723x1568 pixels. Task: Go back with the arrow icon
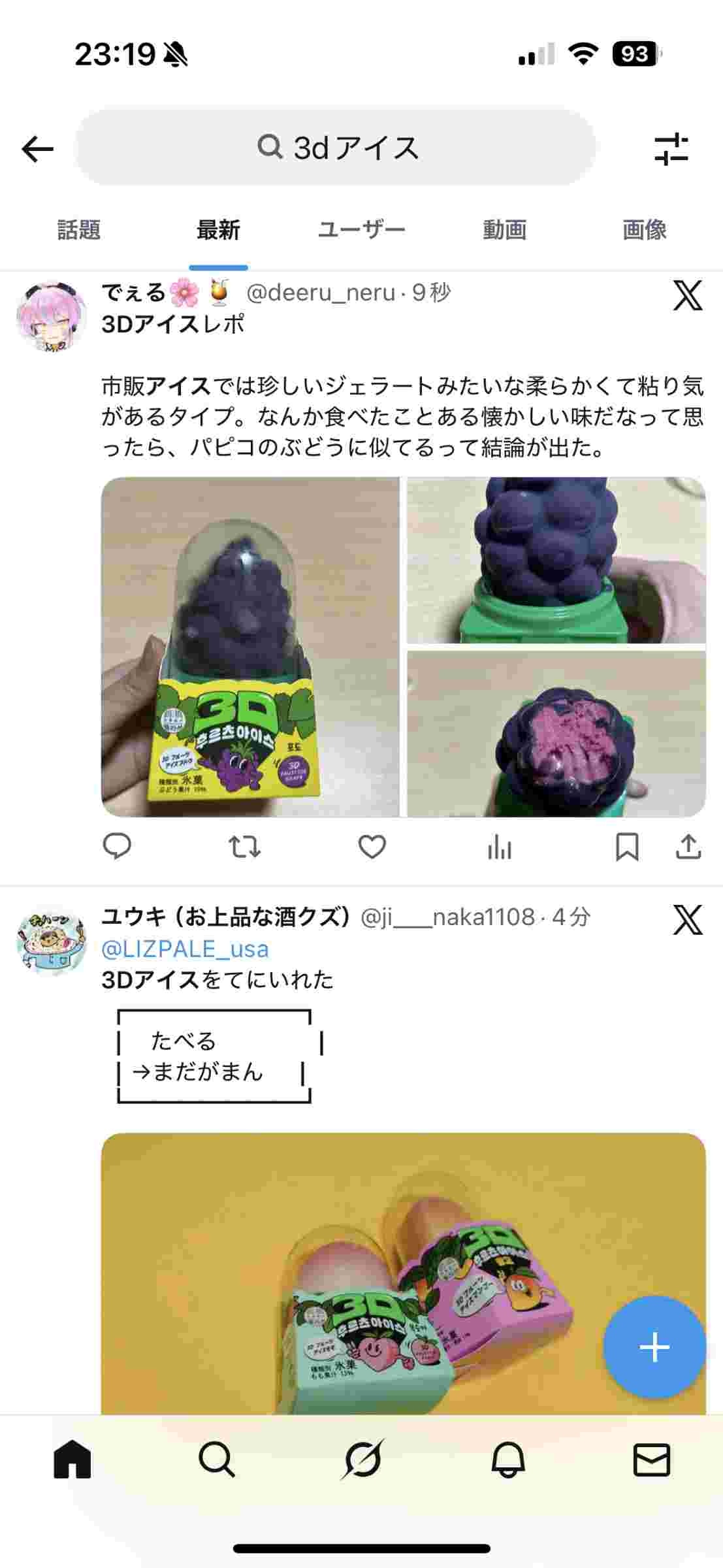(x=37, y=149)
